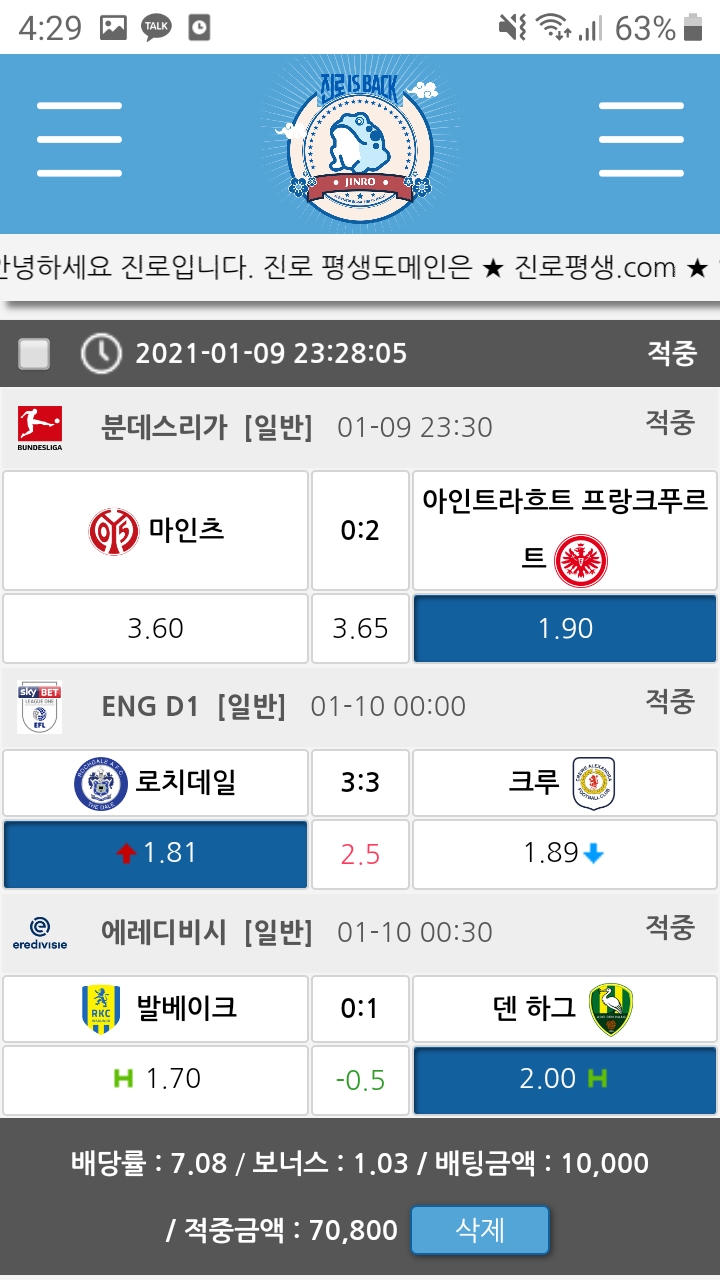Open the right hamburger menu
The image size is (720, 1280).
coord(640,140)
